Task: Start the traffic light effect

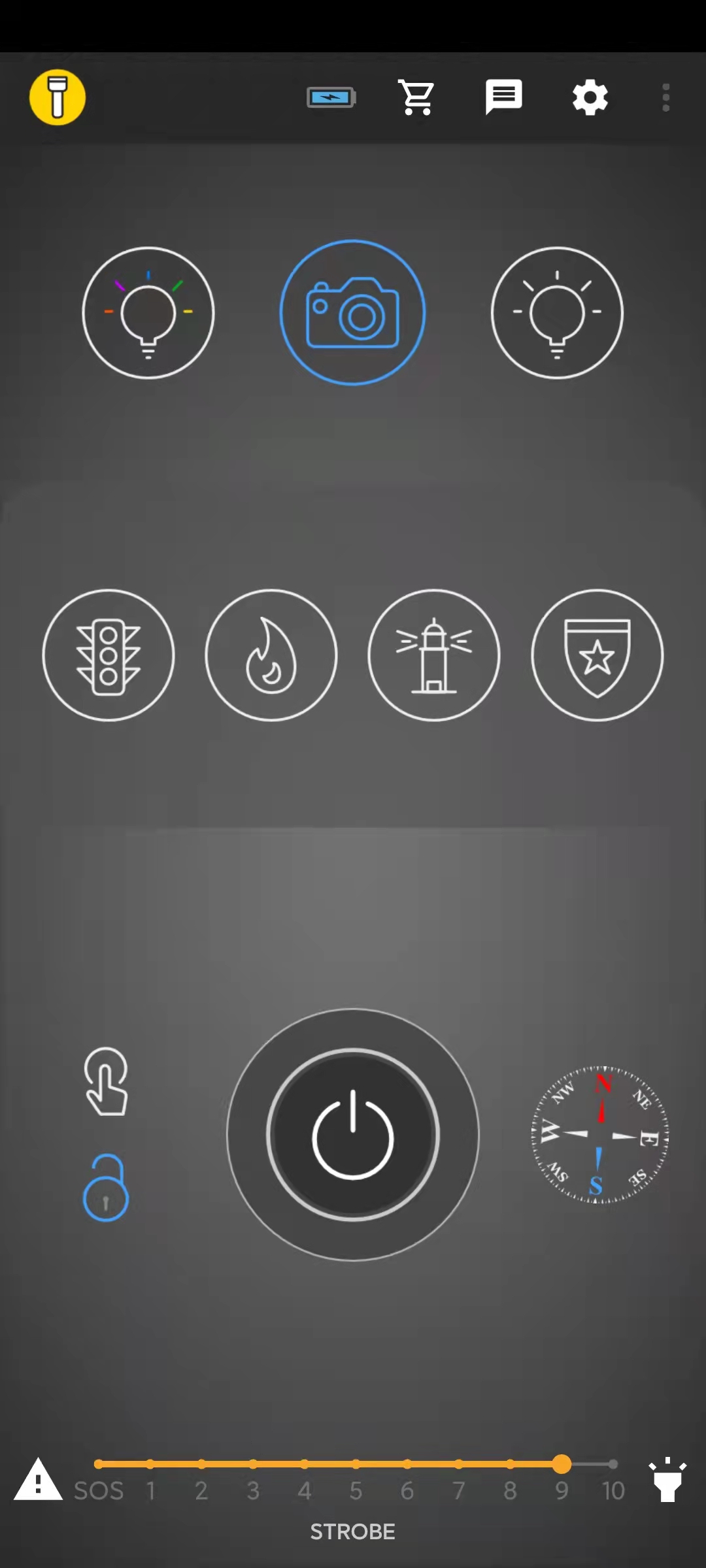Action: [109, 655]
